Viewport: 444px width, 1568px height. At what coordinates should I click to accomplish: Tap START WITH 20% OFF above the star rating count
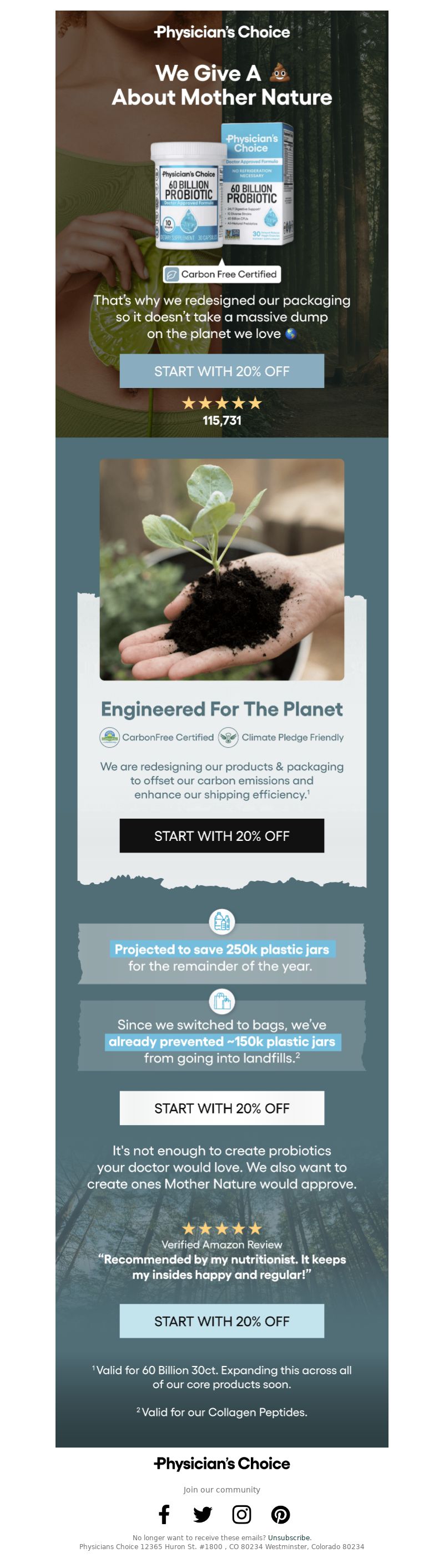(x=221, y=371)
